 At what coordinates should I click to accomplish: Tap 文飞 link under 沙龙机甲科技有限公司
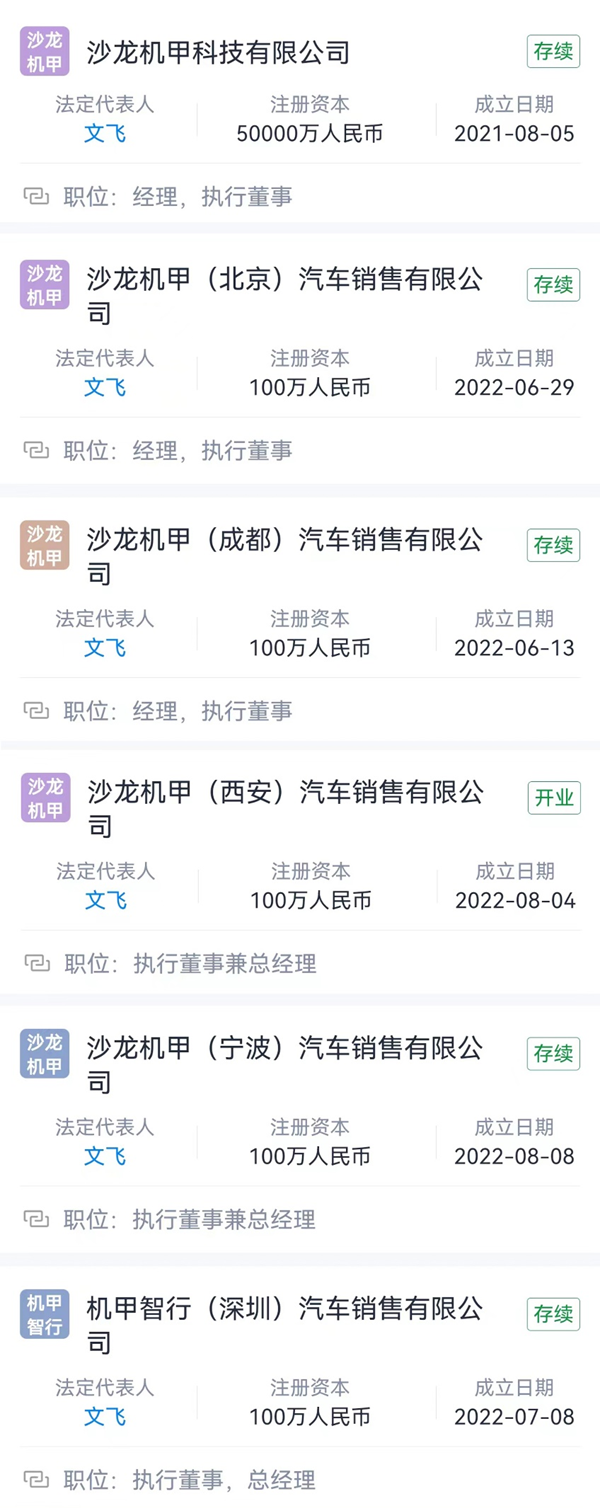click(105, 133)
